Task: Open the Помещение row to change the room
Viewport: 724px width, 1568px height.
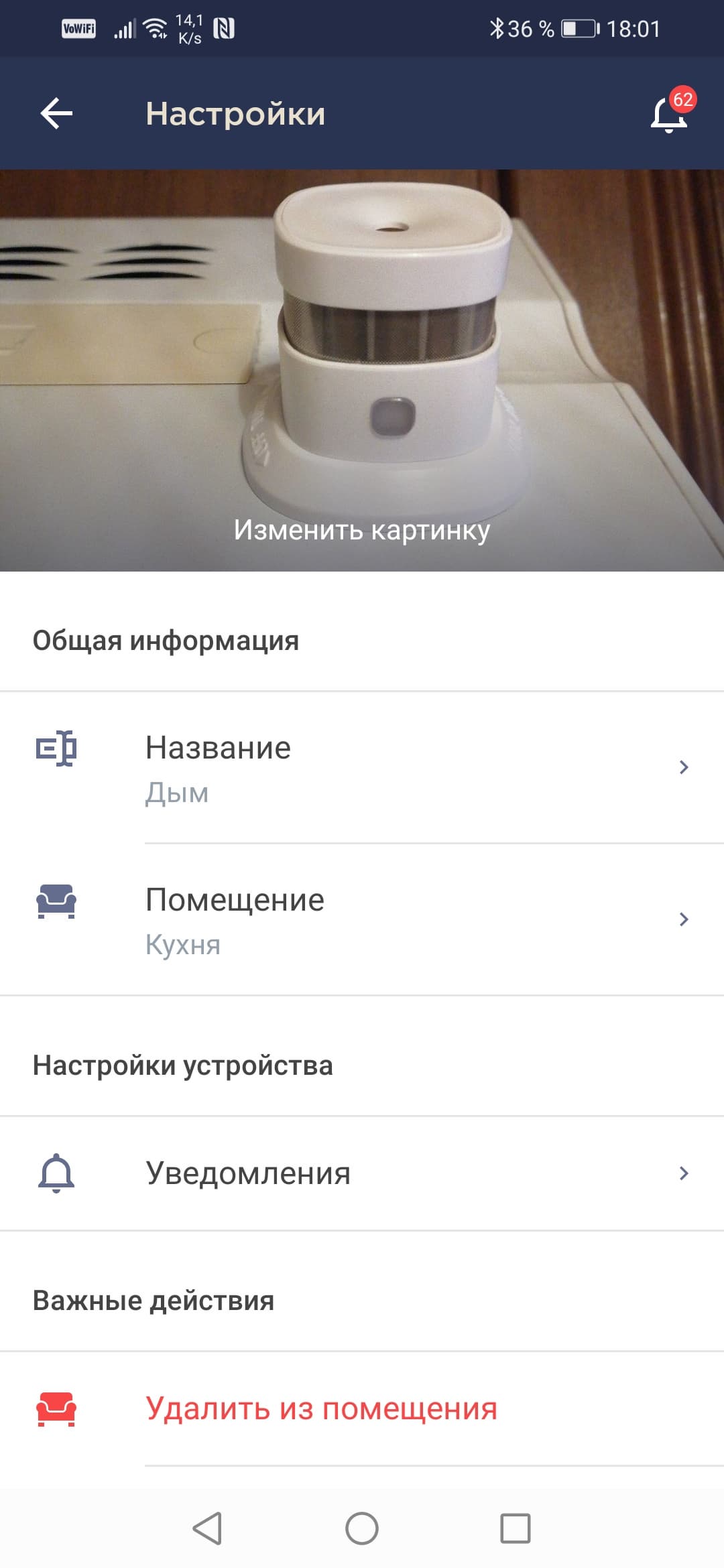Action: pyautogui.click(x=362, y=919)
